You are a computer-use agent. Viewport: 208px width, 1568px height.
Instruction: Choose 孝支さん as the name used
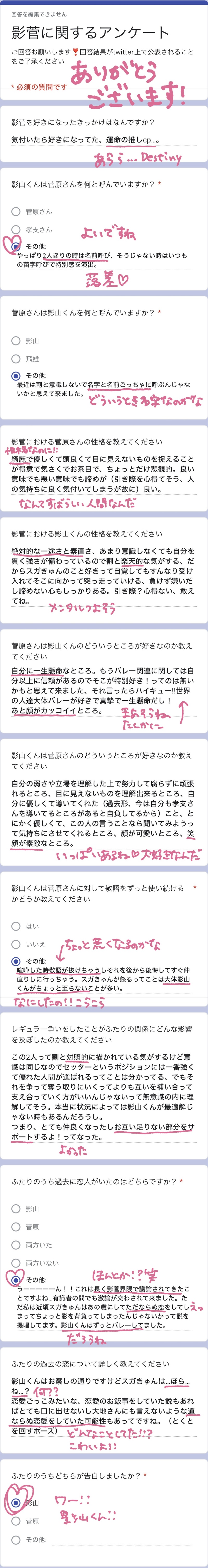16,230
